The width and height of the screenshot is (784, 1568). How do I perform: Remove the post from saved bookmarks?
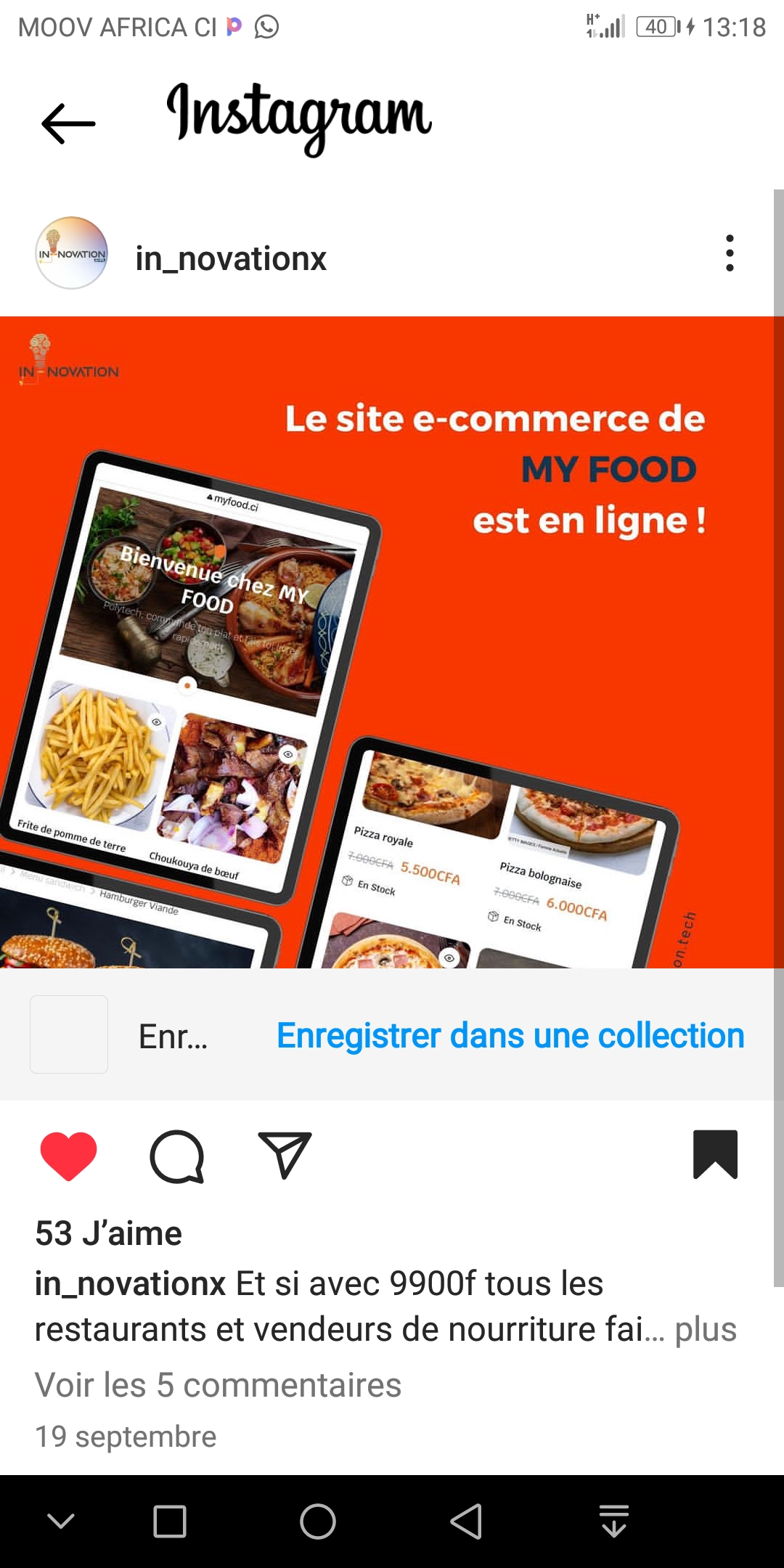click(x=715, y=1154)
